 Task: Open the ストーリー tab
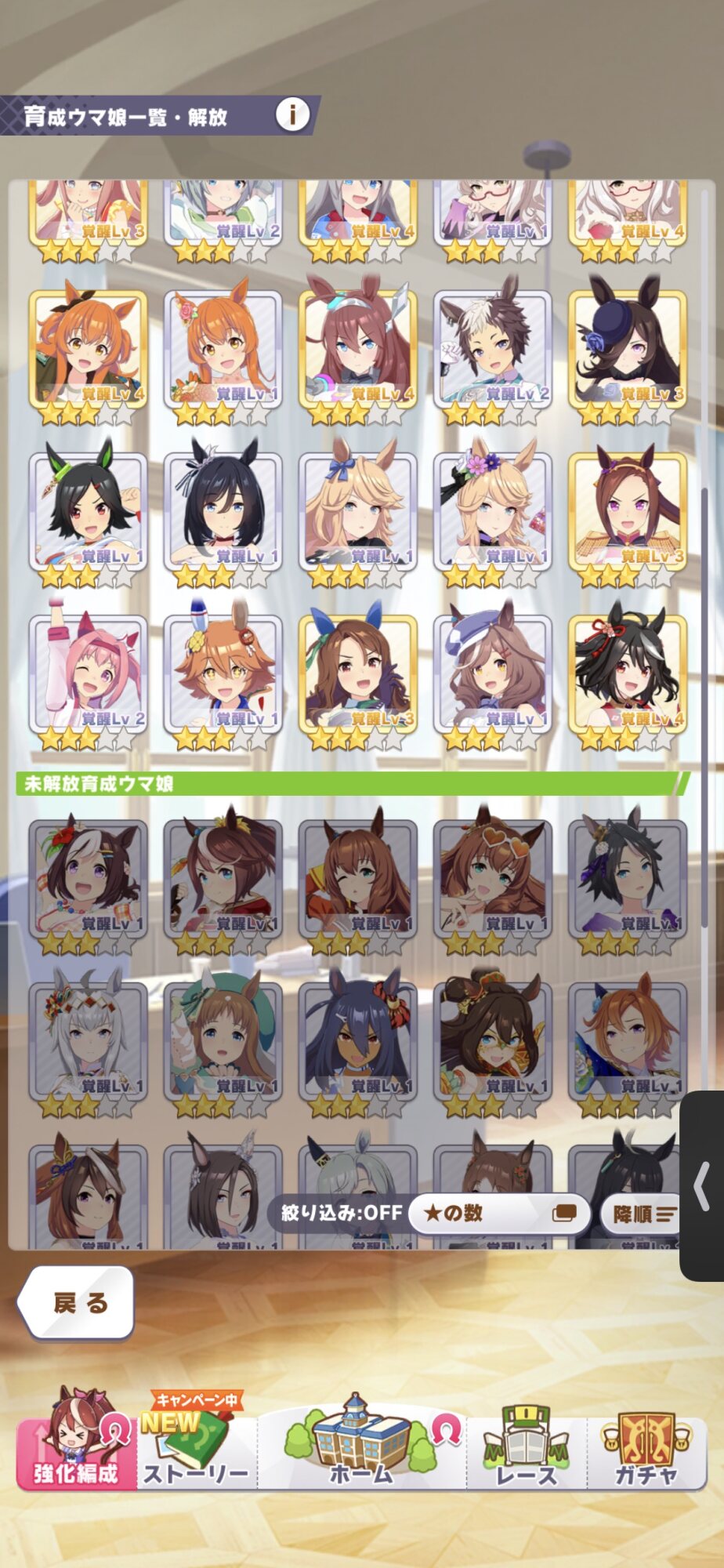(x=196, y=1452)
